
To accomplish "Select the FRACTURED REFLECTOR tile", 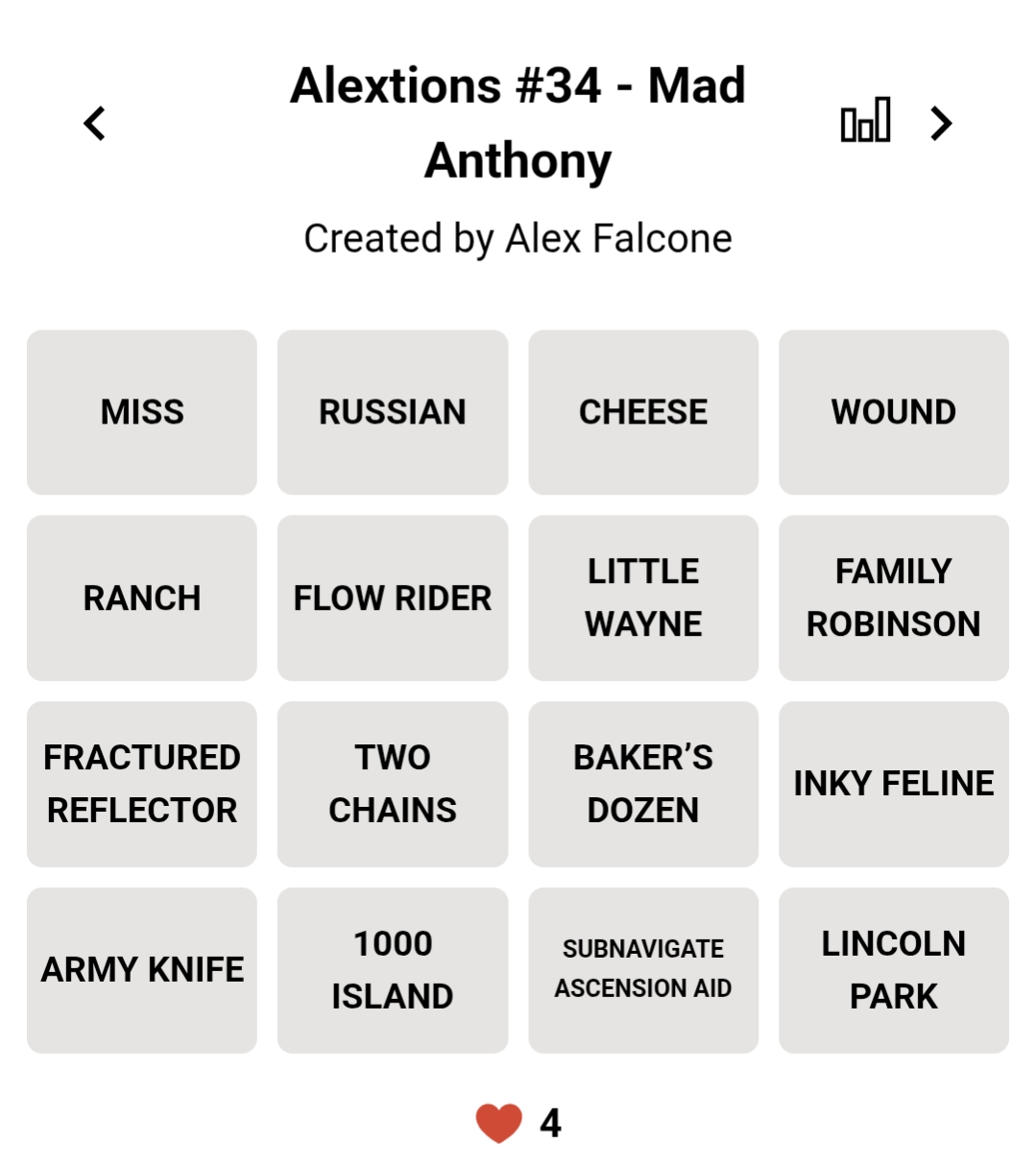I will click(x=142, y=784).
